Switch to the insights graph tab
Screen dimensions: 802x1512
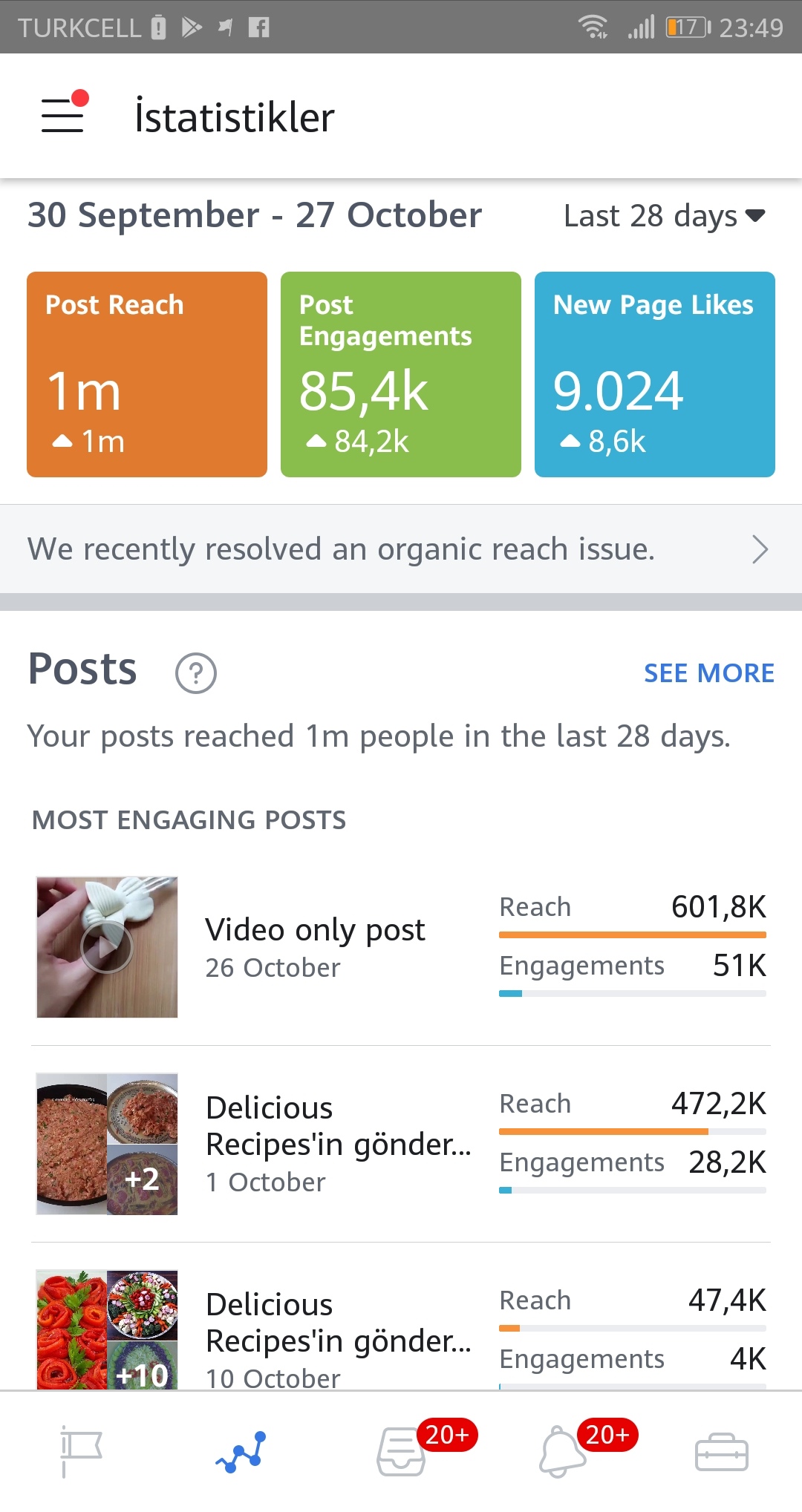(241, 1452)
